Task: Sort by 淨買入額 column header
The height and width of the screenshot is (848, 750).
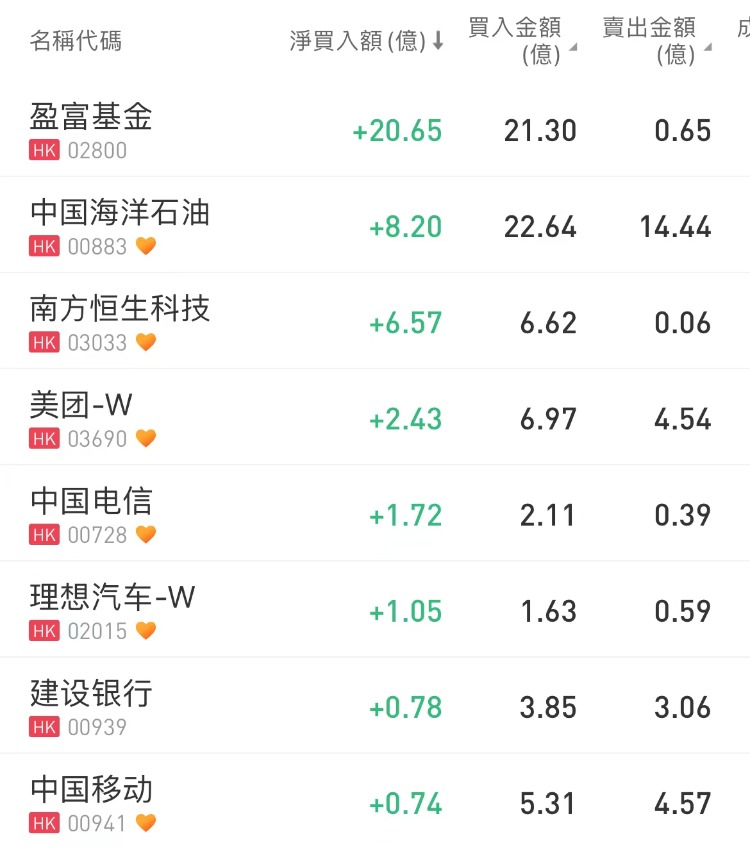Action: 366,41
